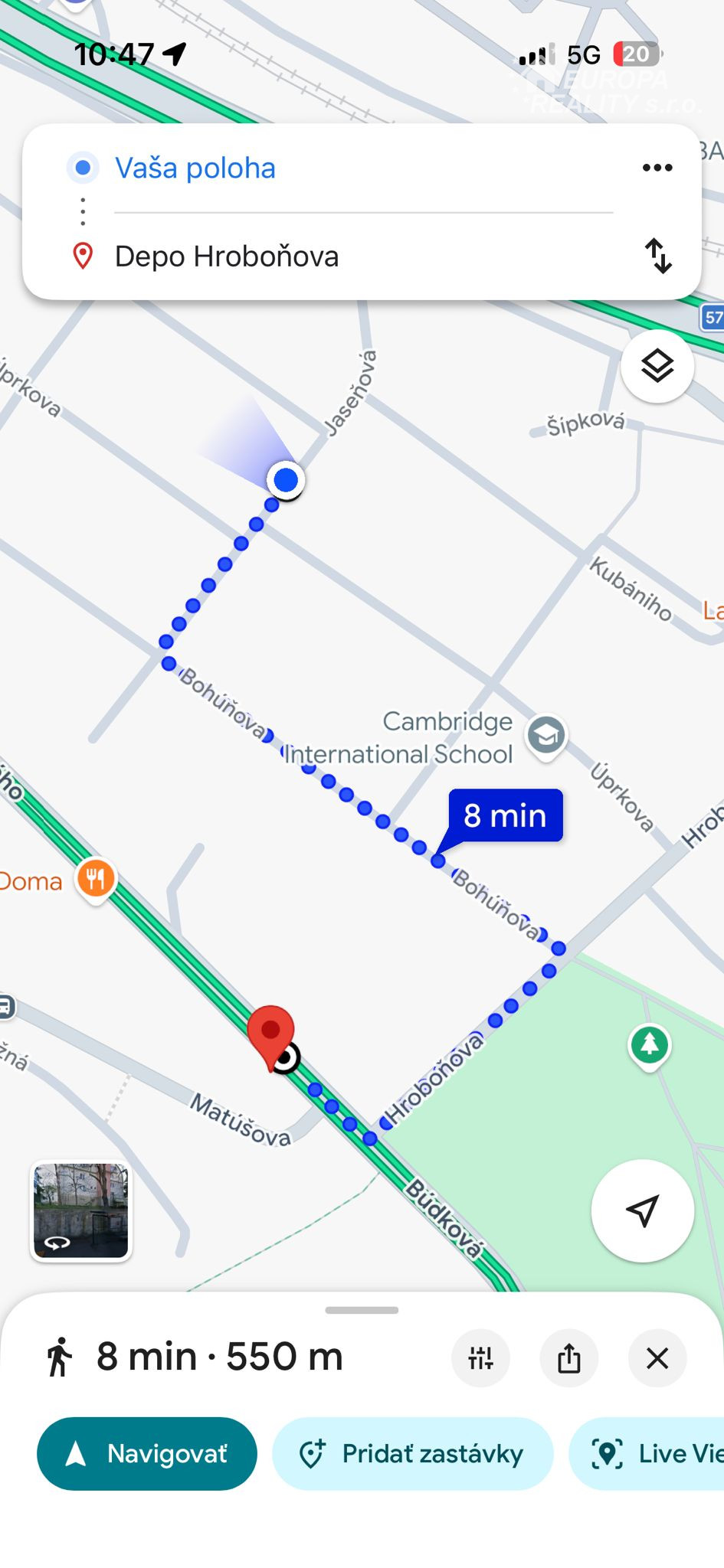Open the map layers selector
The image size is (724, 1568).
657,366
